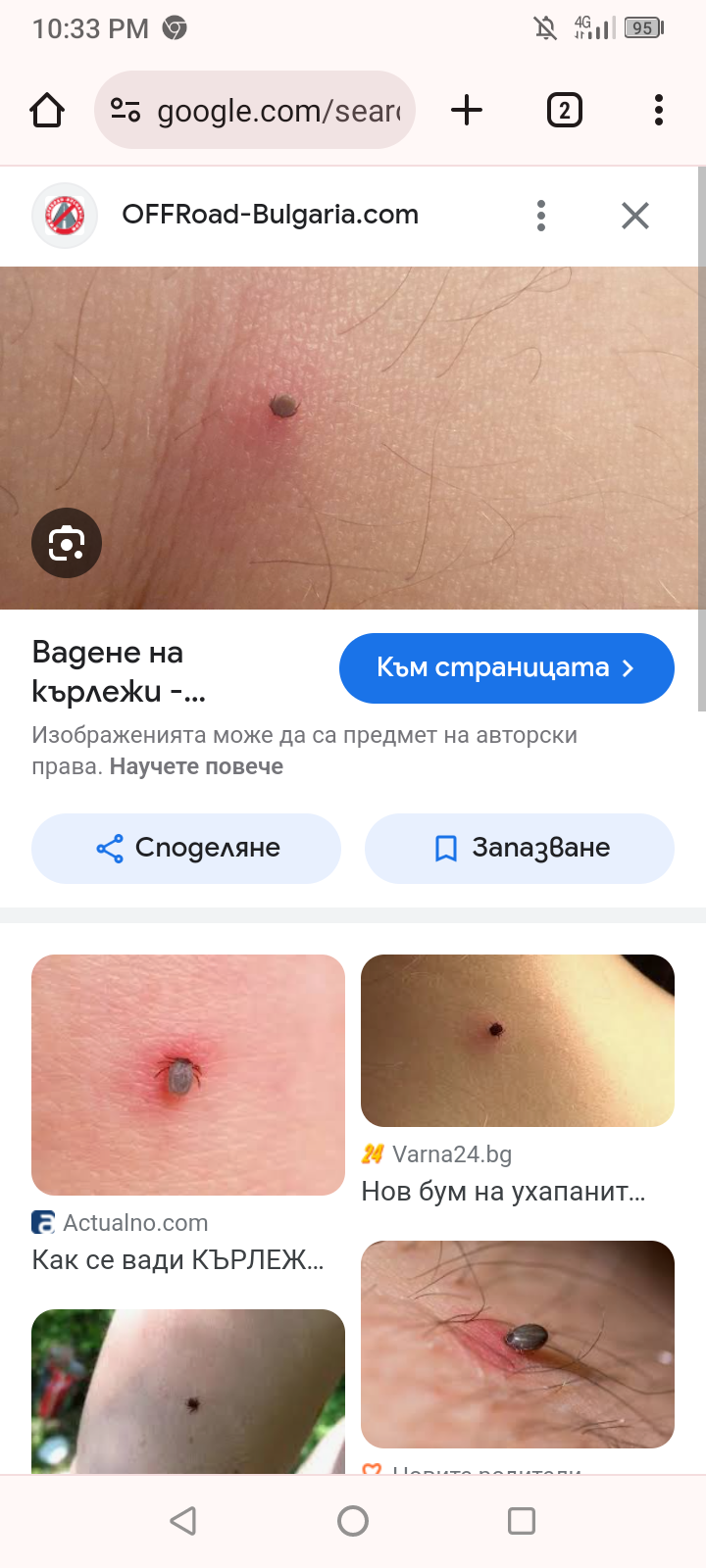Image resolution: width=706 pixels, height=1568 pixels.
Task: Open the Actualno.com image result
Action: click(188, 1075)
